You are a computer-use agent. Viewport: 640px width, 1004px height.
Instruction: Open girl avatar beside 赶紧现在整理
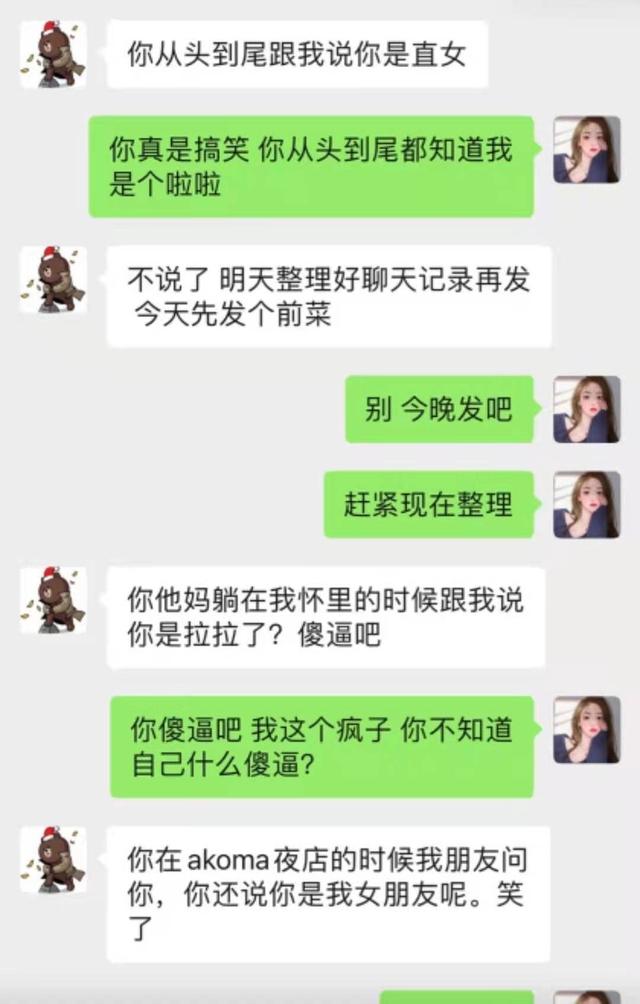[587, 504]
